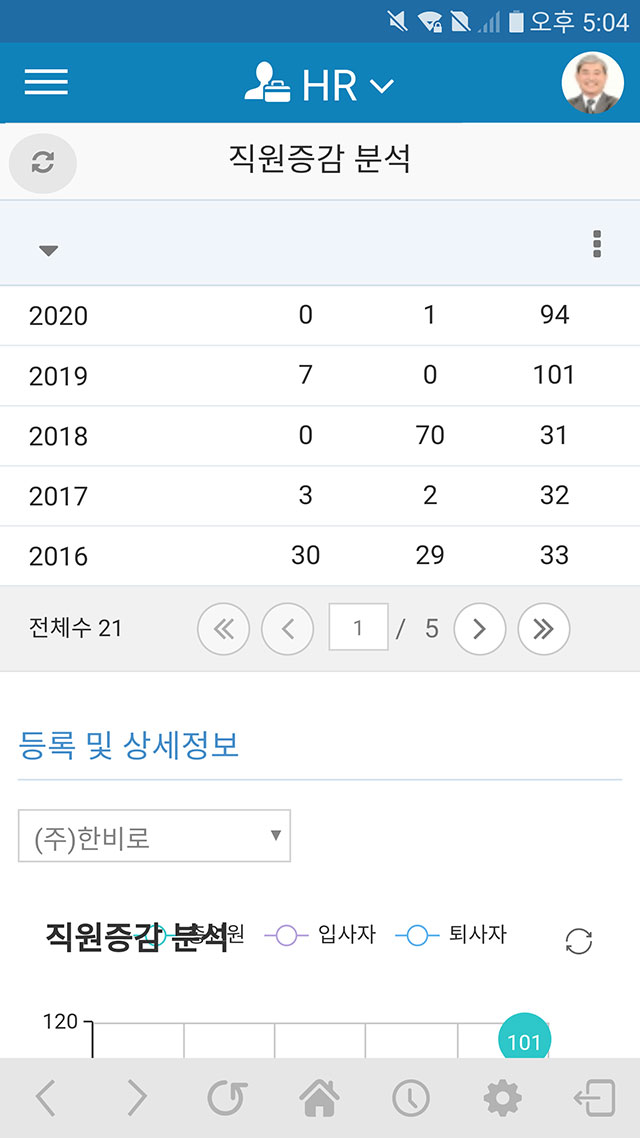Viewport: 640px width, 1138px height.
Task: Select the 2020 row
Action: 320,316
